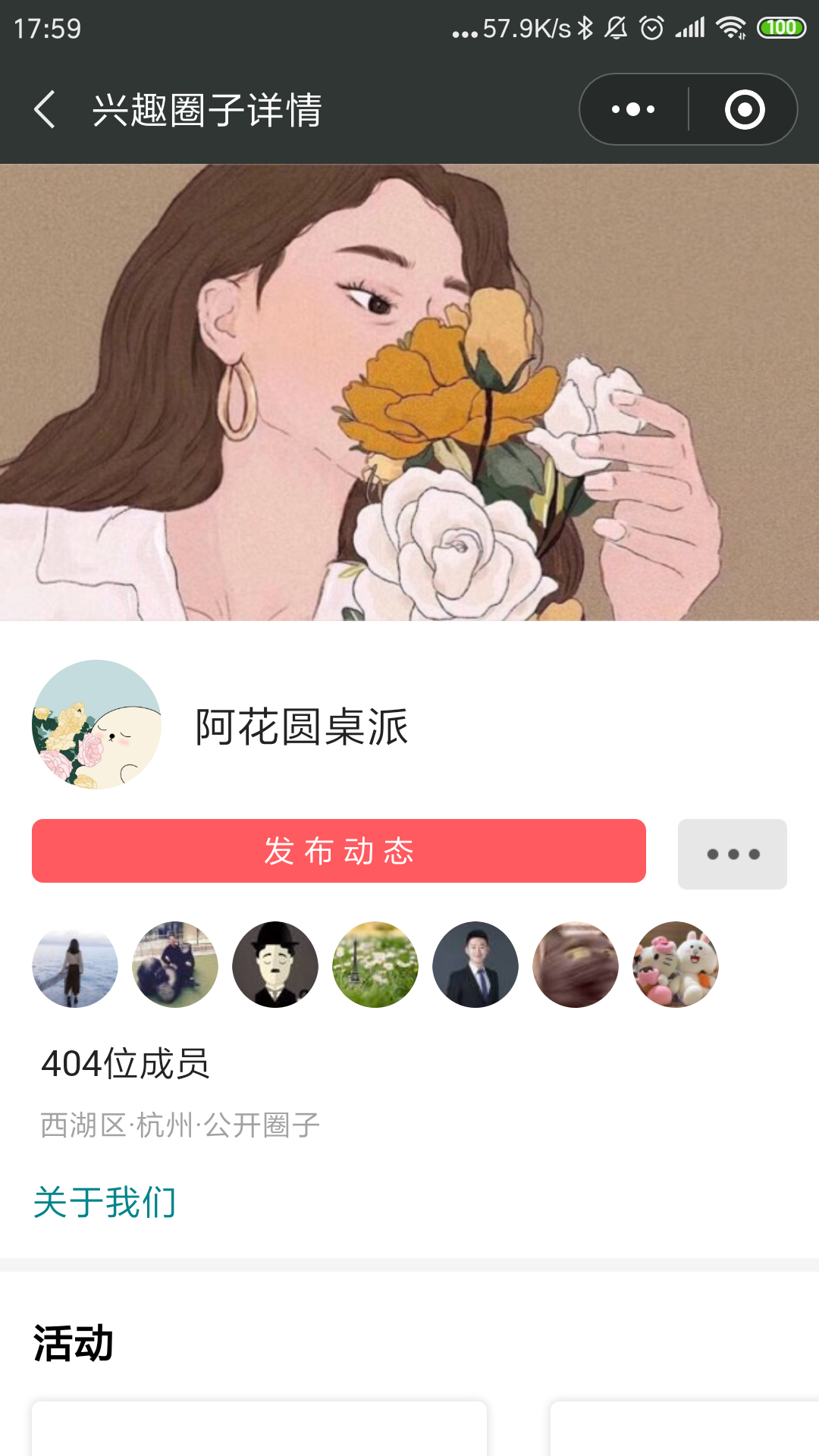819x1456 pixels.
Task: View the Chaplin cartoon member avatar
Action: (275, 965)
